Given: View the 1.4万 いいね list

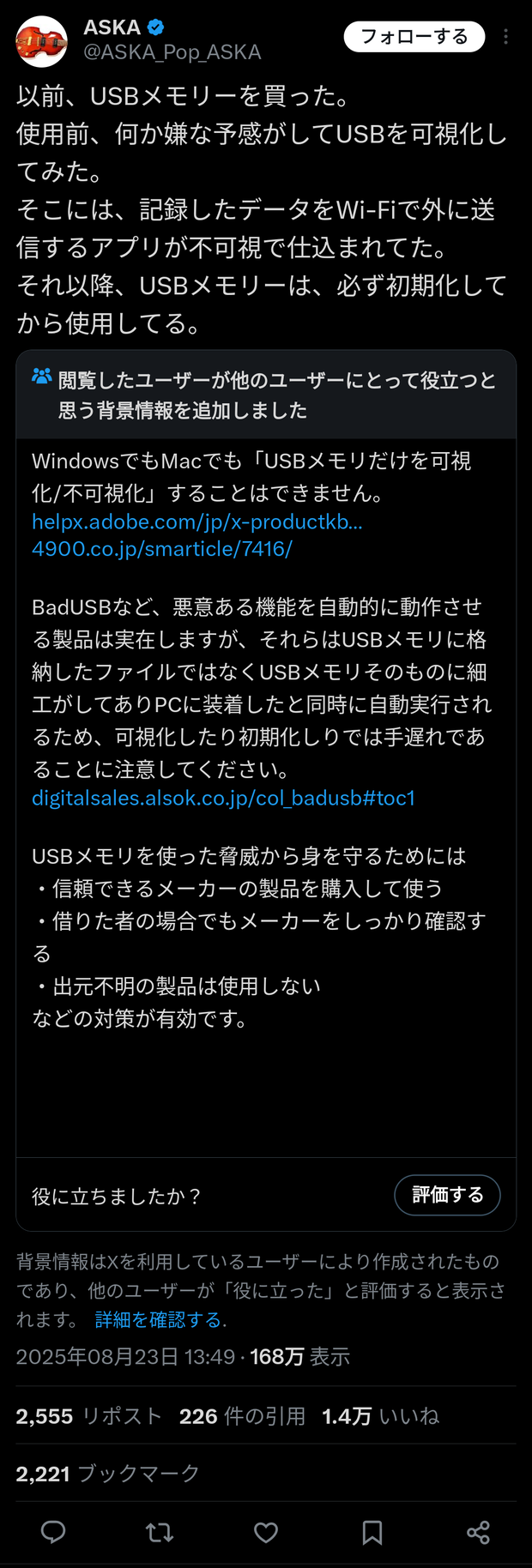Looking at the screenshot, I should coord(380,1416).
